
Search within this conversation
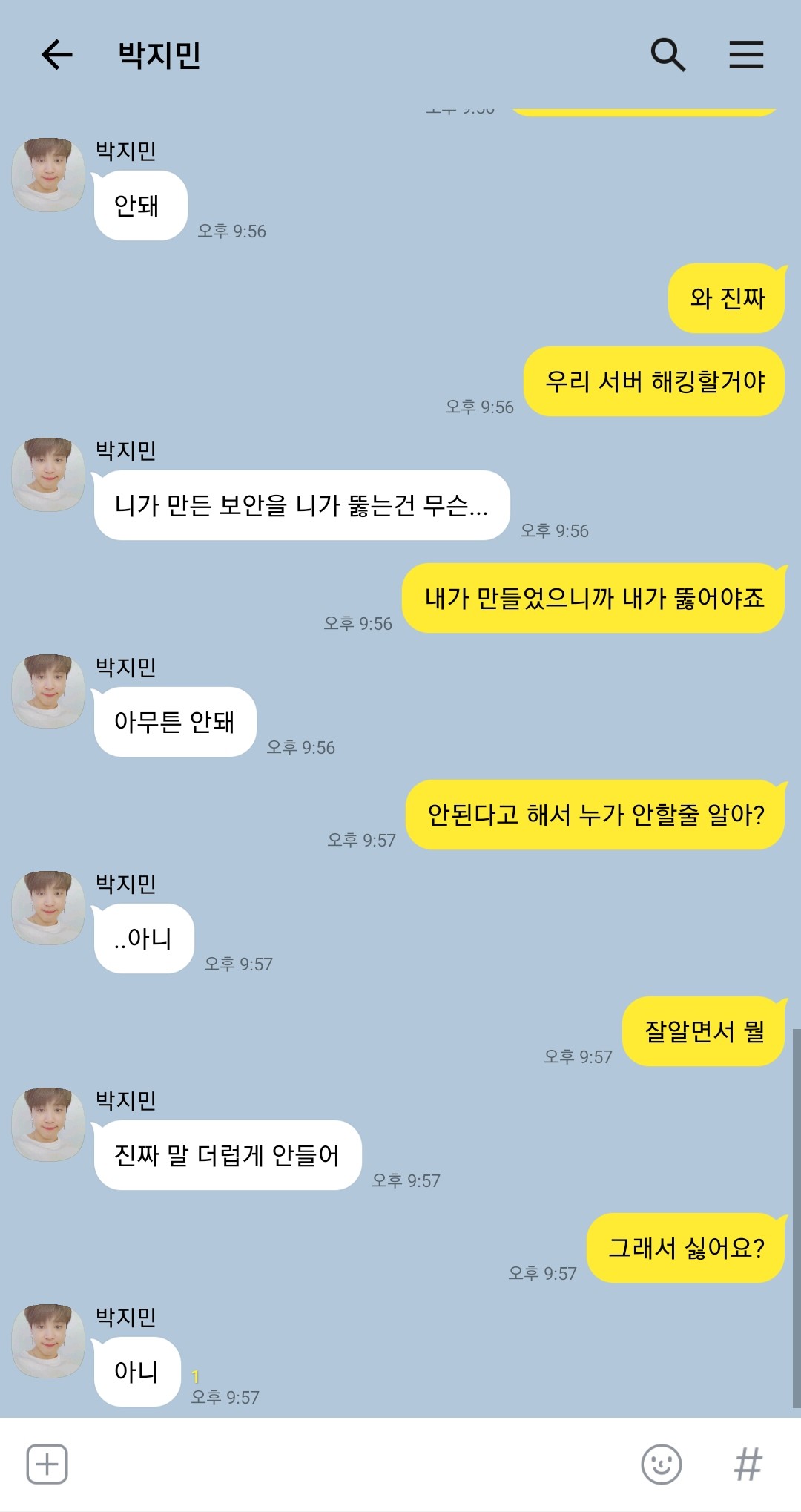667,55
